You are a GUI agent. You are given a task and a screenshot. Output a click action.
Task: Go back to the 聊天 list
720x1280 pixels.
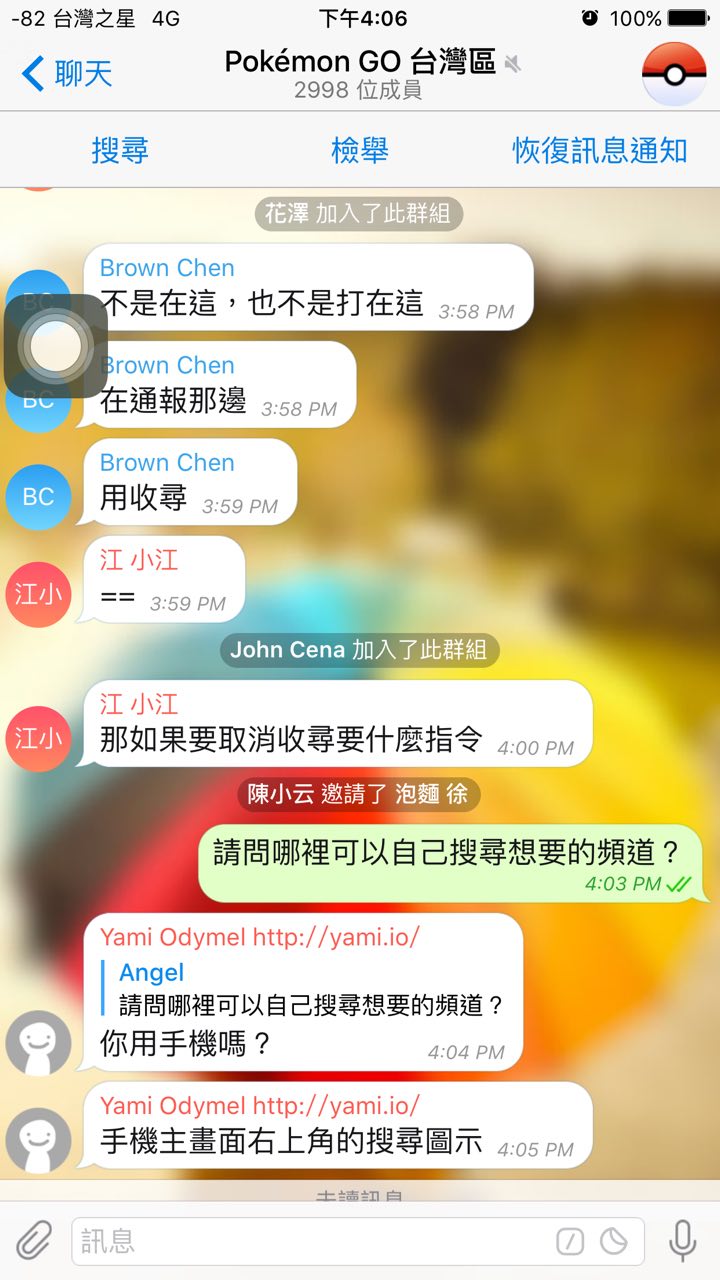point(66,73)
